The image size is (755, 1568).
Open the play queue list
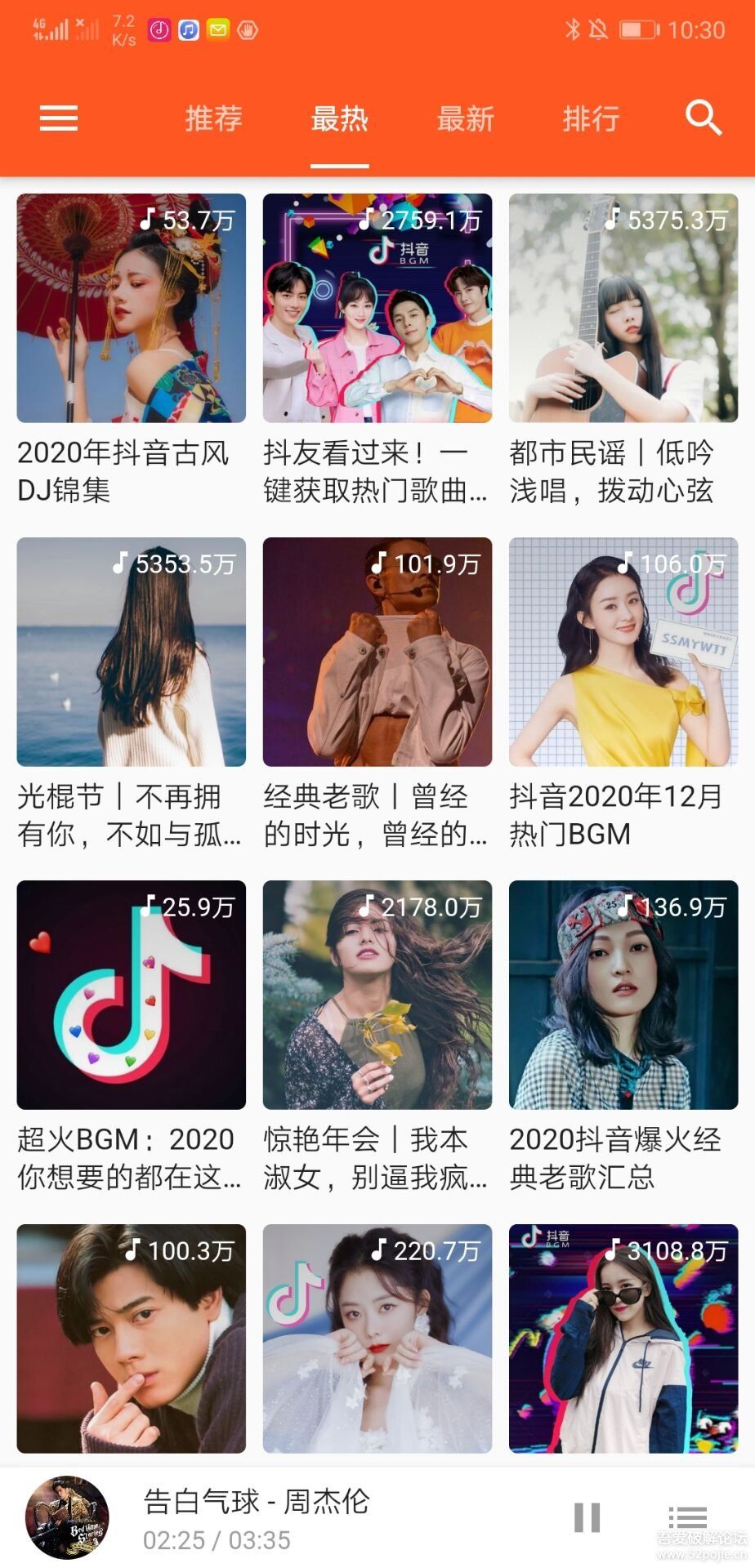[687, 1517]
